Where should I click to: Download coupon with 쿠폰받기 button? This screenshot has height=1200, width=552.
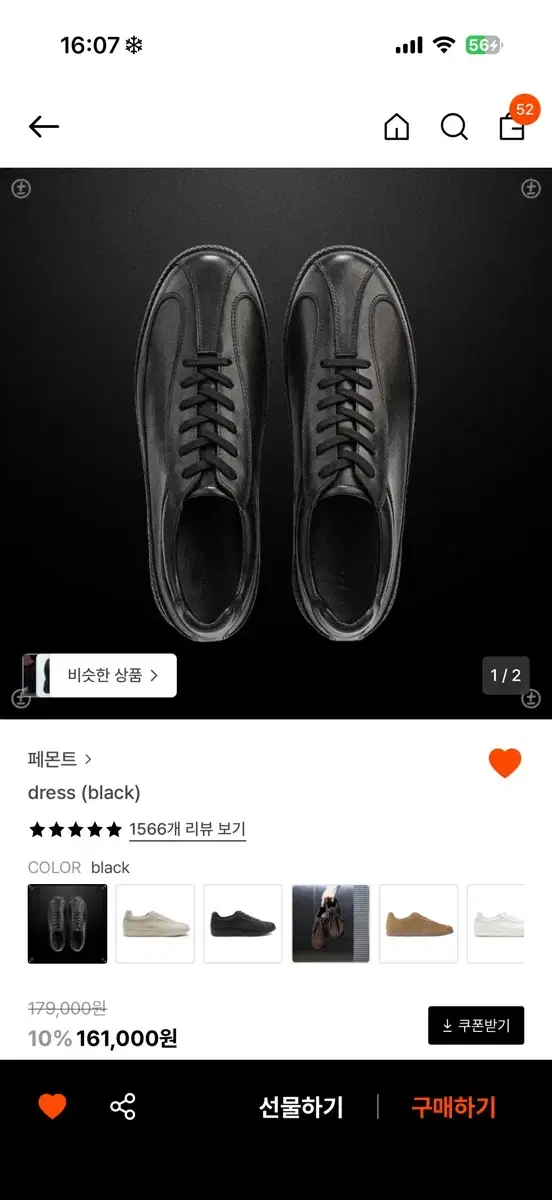pos(476,1026)
